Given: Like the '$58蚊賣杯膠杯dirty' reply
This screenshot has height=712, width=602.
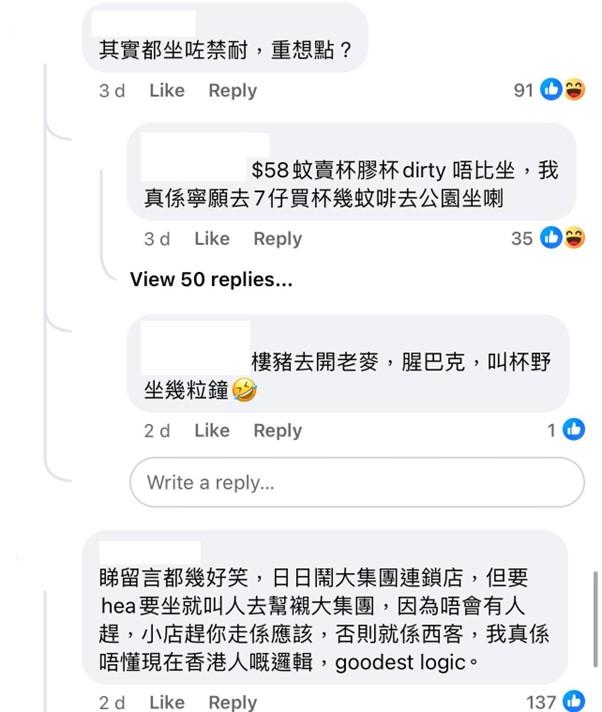Looking at the screenshot, I should tap(212, 238).
